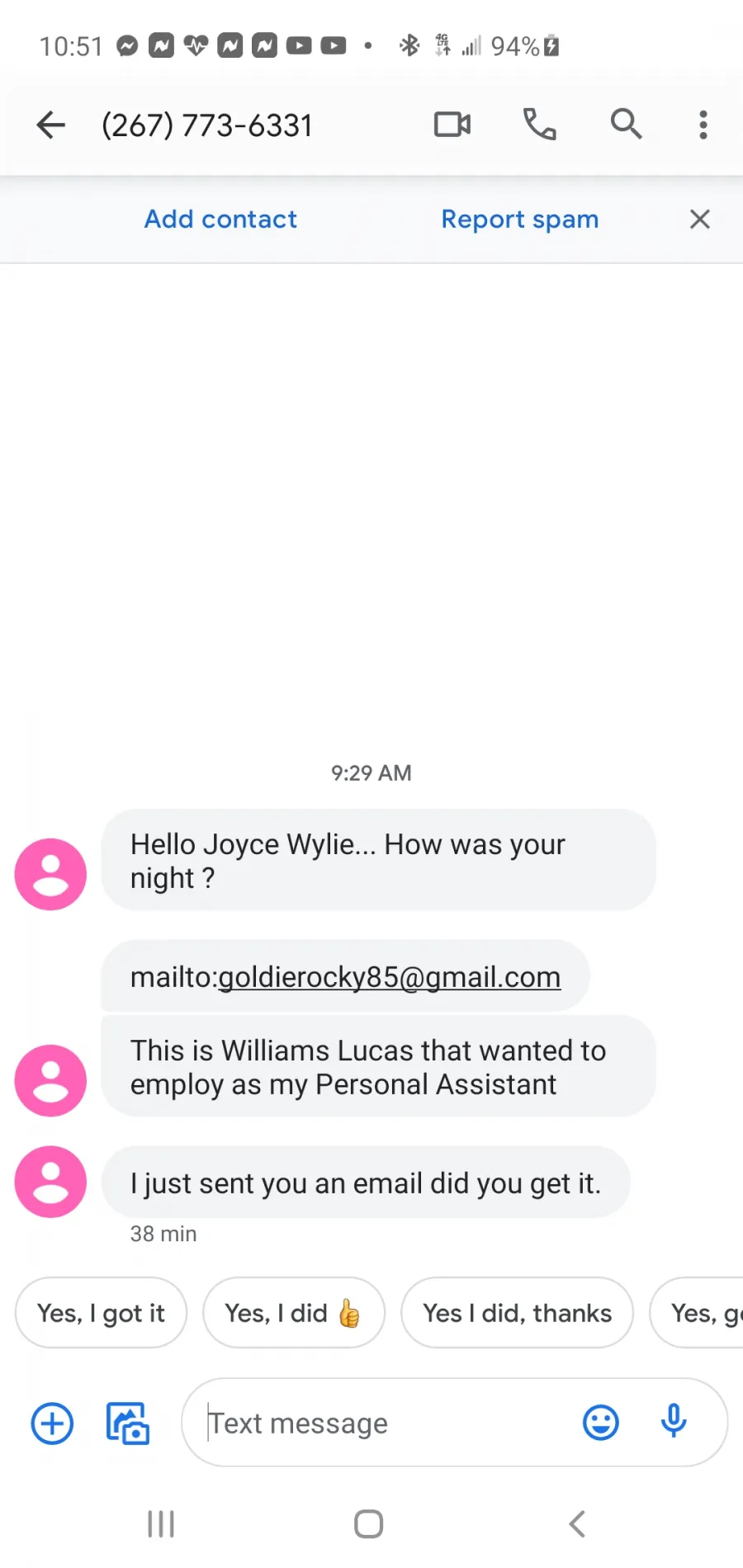This screenshot has width=743, height=1568.
Task: Report spam for this sender
Action: tap(520, 220)
